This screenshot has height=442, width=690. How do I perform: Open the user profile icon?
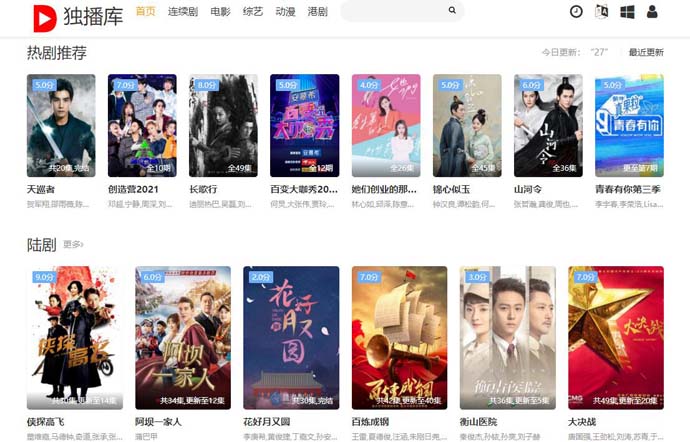[x=652, y=12]
